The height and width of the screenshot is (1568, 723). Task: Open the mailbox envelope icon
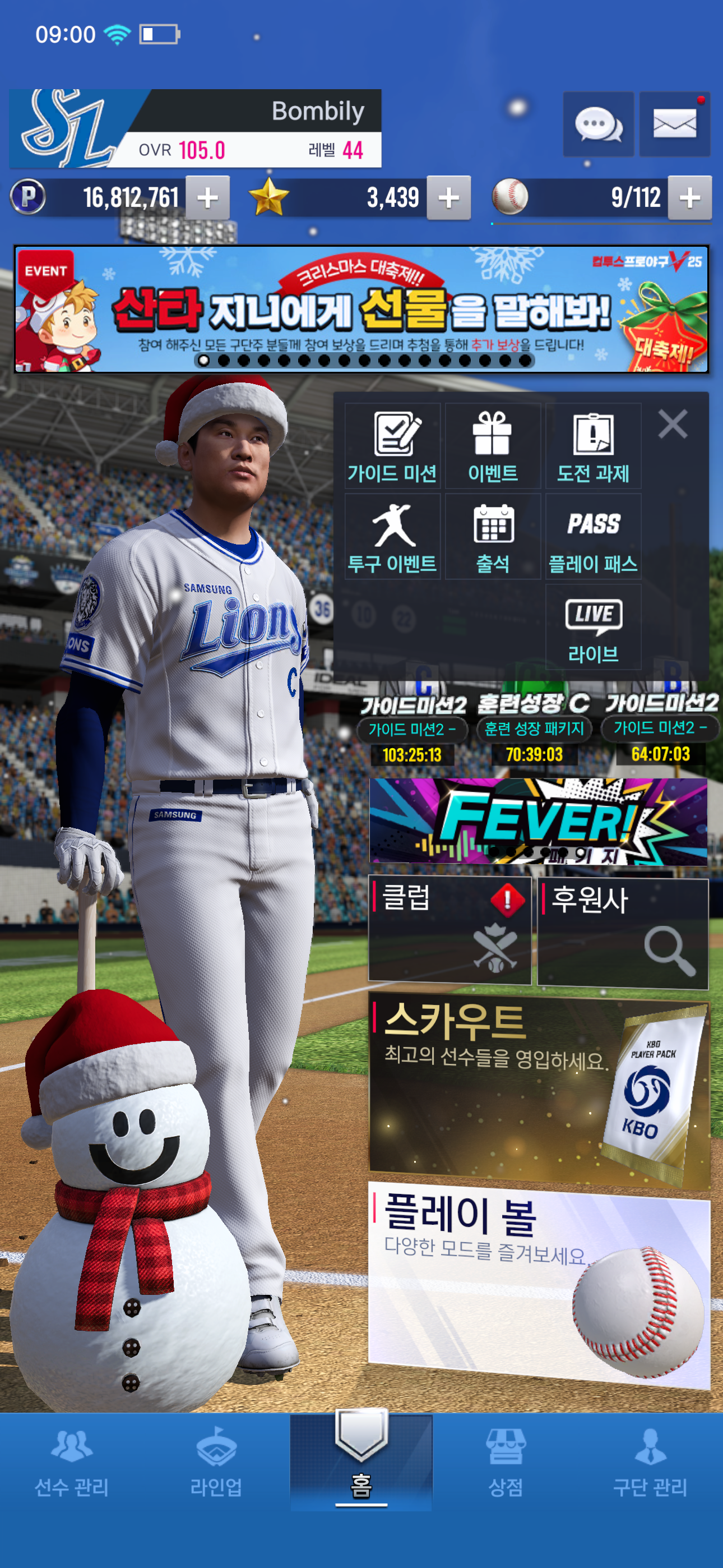click(x=674, y=124)
